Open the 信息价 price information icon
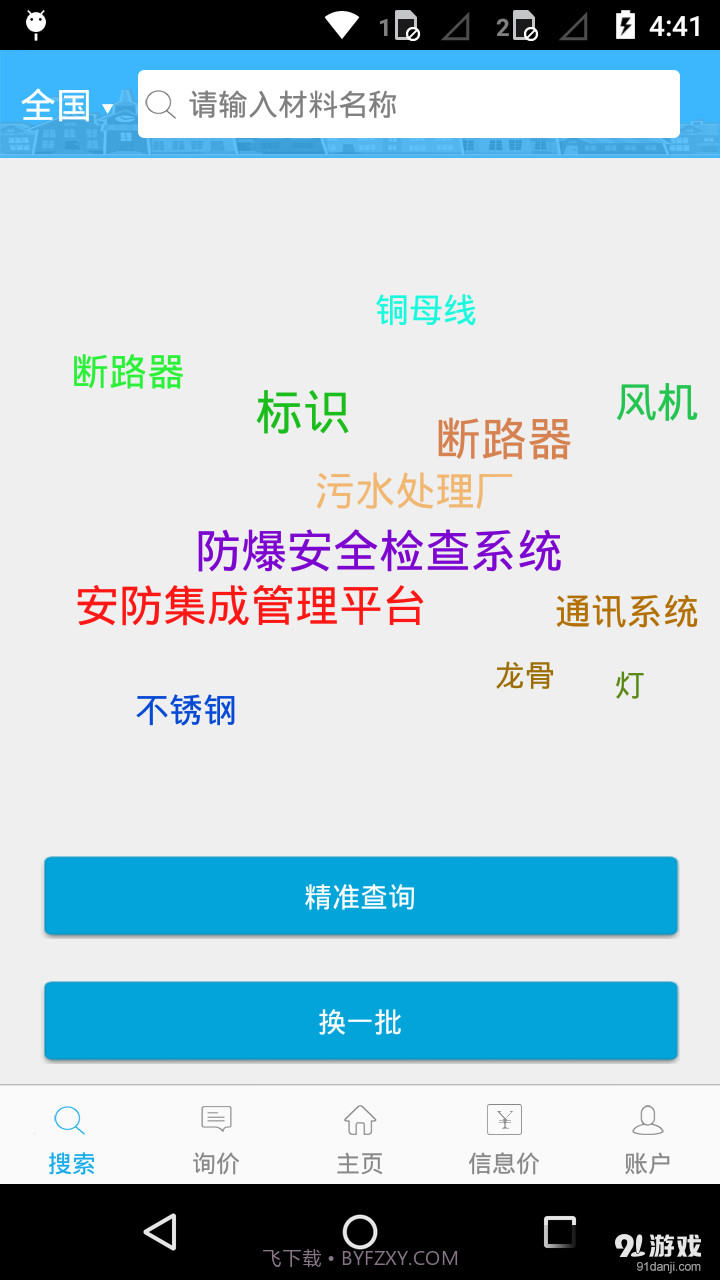The width and height of the screenshot is (720, 1280). point(504,1119)
